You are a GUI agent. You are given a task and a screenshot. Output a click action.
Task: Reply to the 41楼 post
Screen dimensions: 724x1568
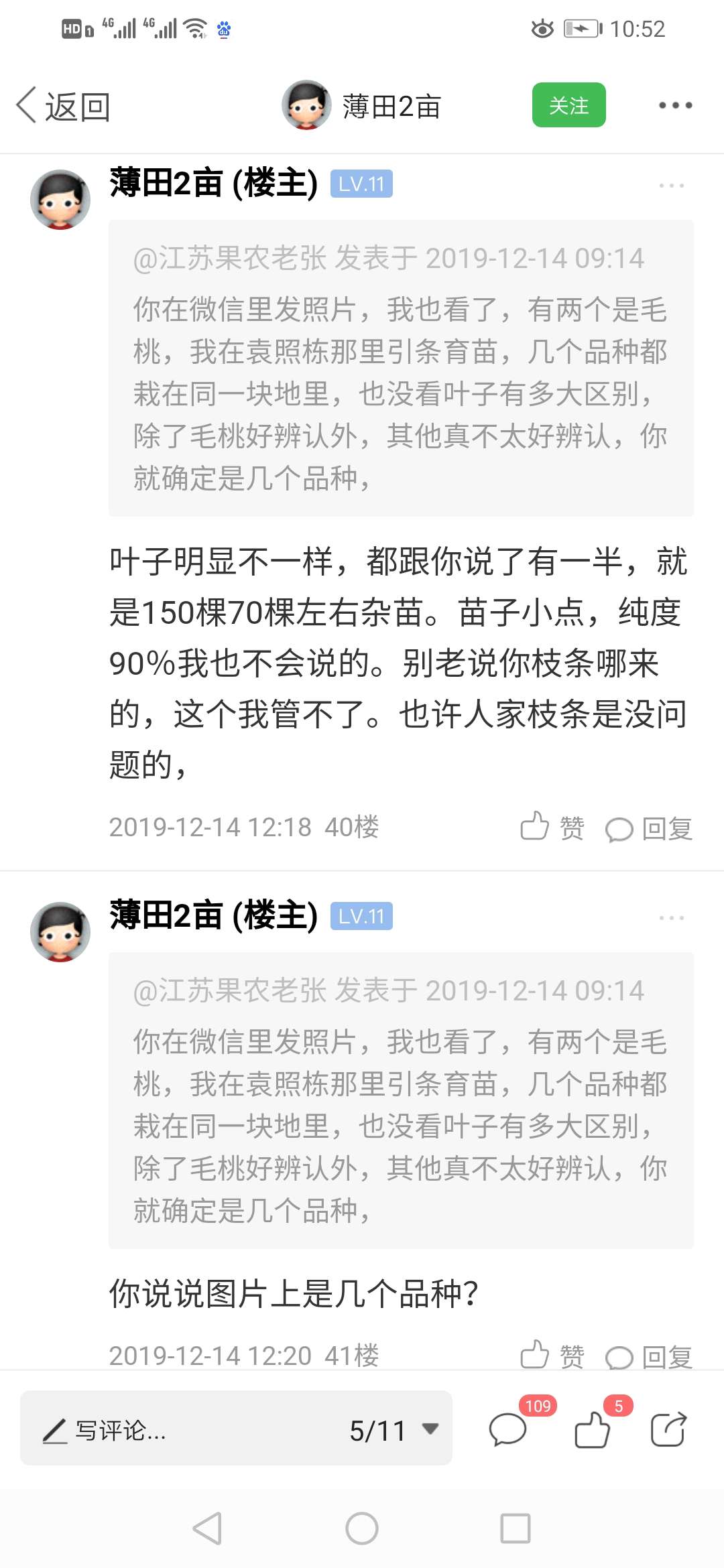[648, 1356]
